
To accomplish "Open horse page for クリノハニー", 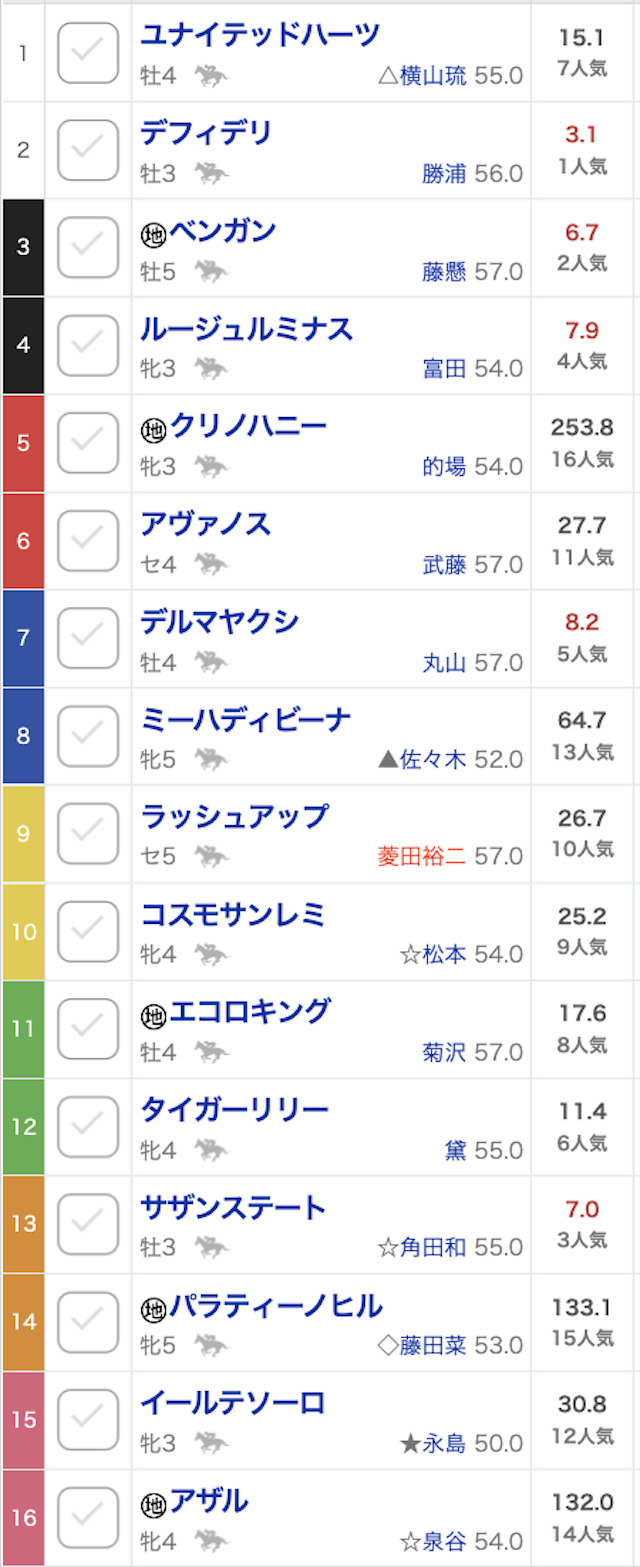I will (248, 427).
